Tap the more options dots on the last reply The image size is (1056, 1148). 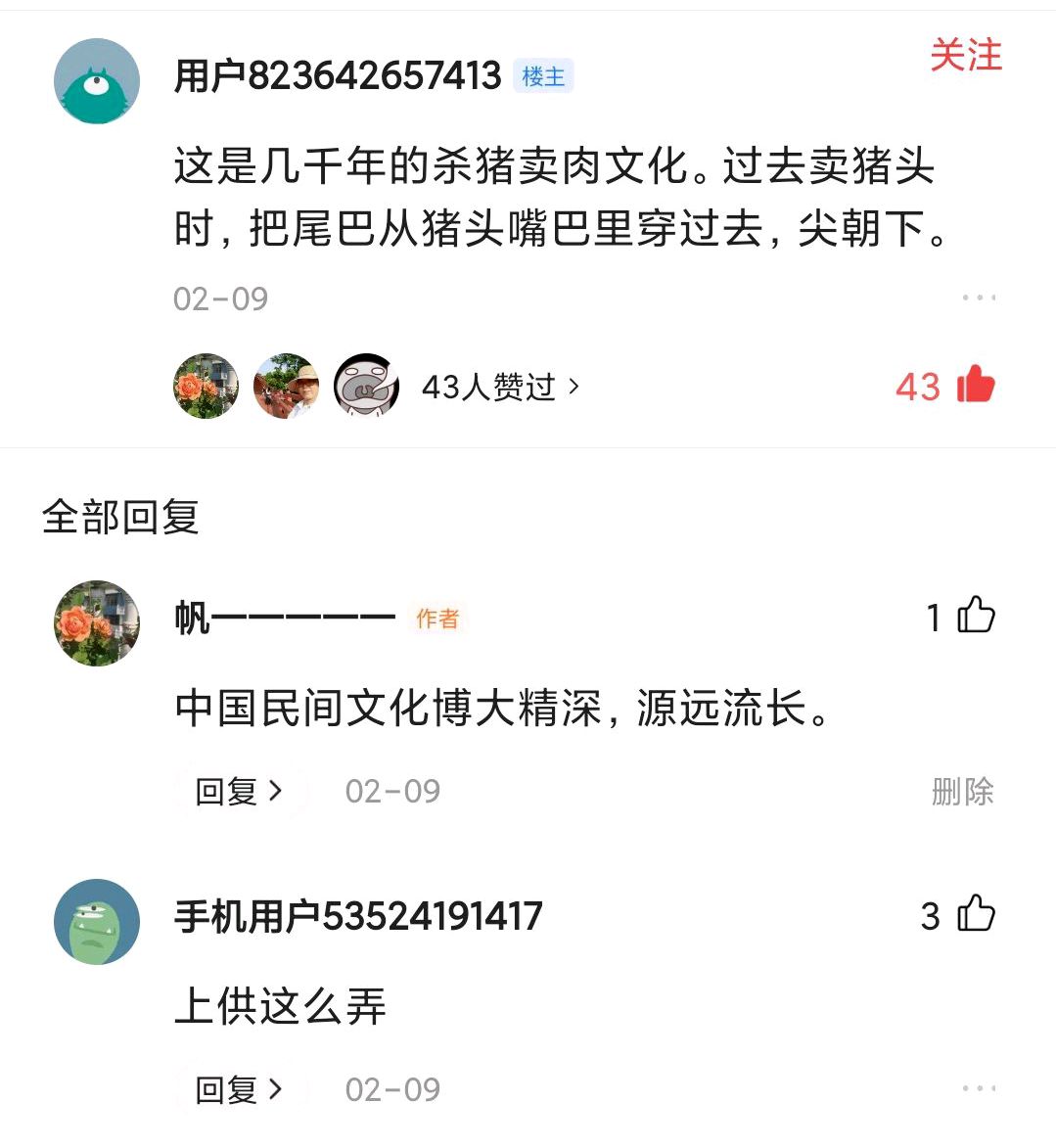tap(978, 1088)
